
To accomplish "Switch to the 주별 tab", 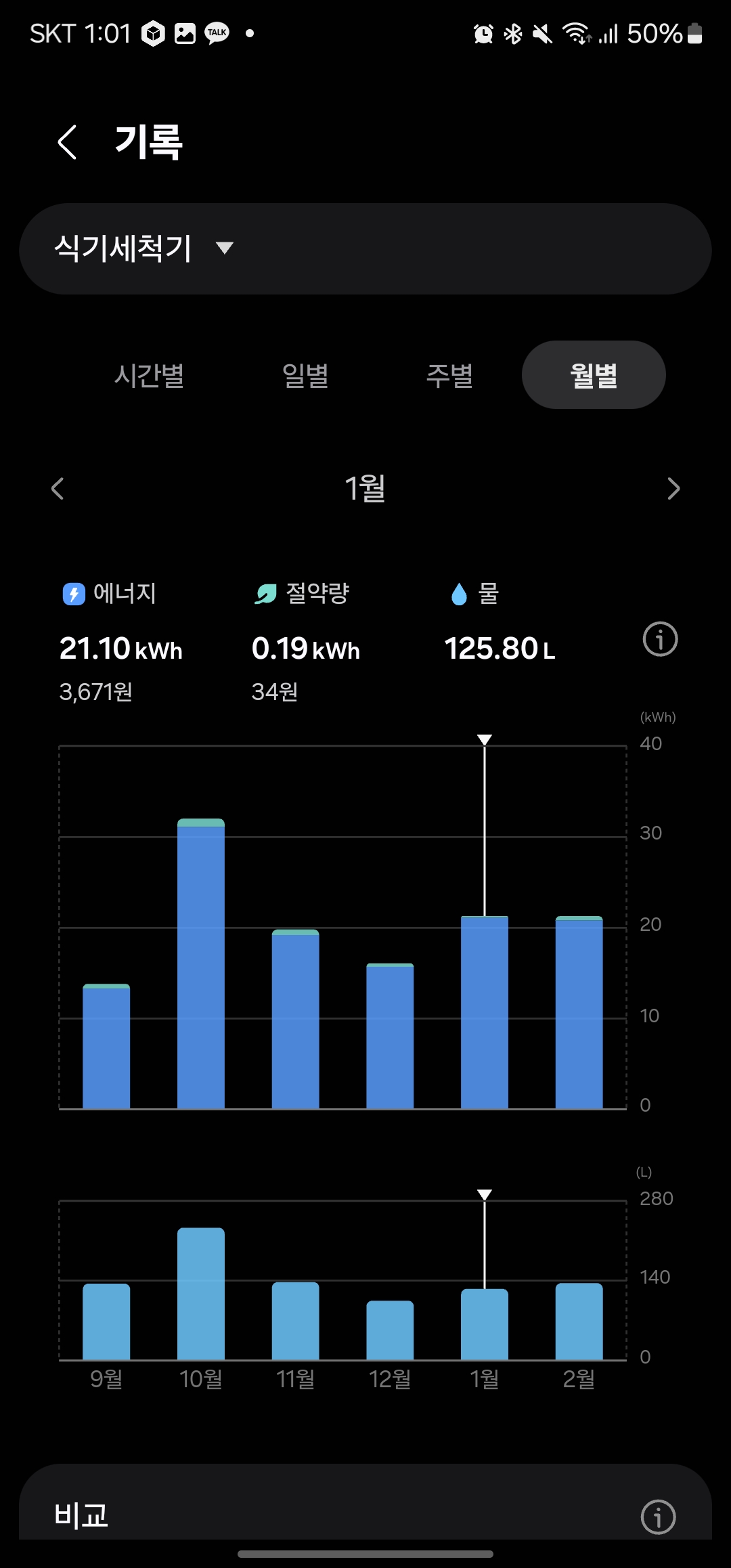I will (449, 375).
